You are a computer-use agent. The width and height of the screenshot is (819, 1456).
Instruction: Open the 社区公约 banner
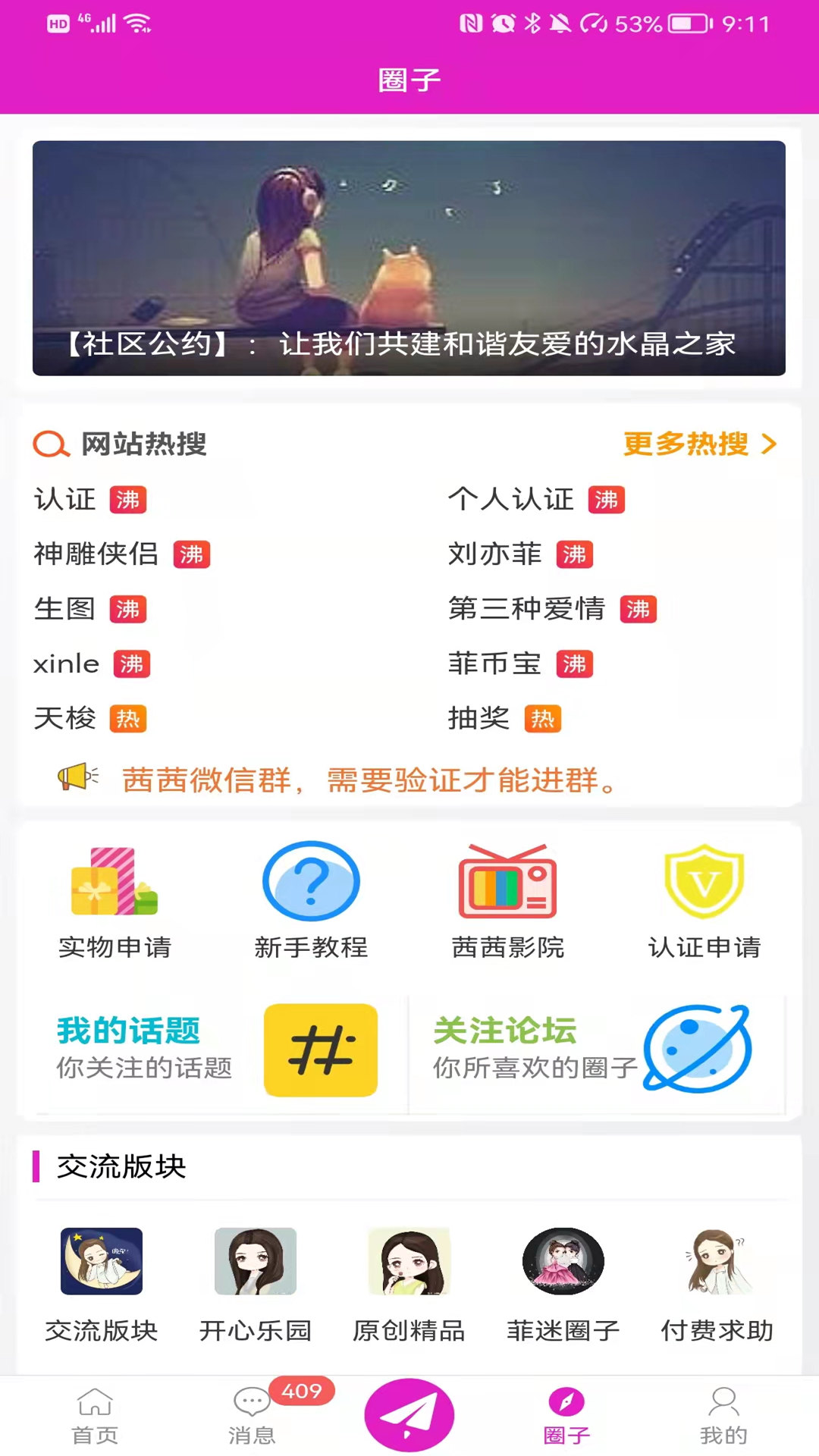[409, 258]
